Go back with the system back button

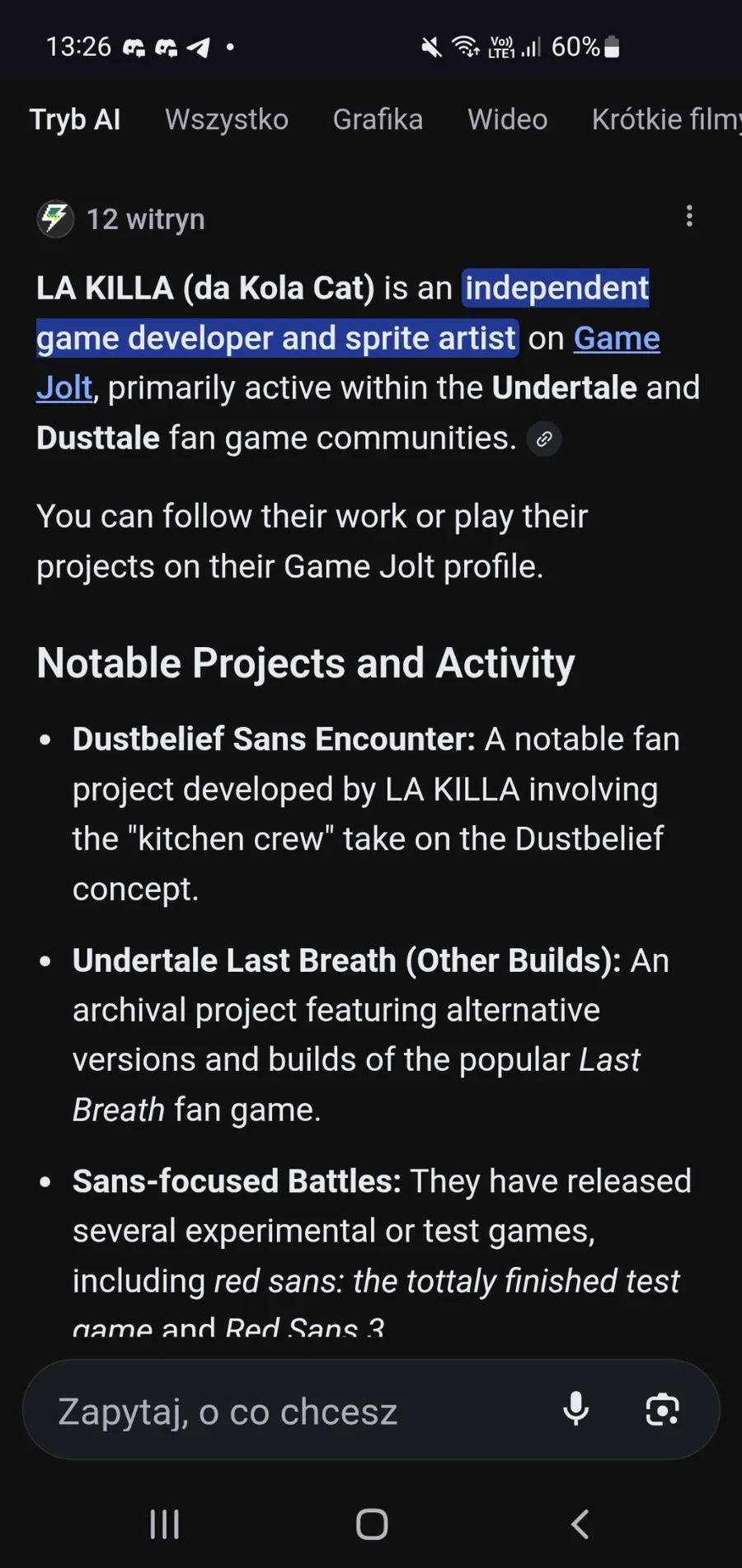(580, 1524)
